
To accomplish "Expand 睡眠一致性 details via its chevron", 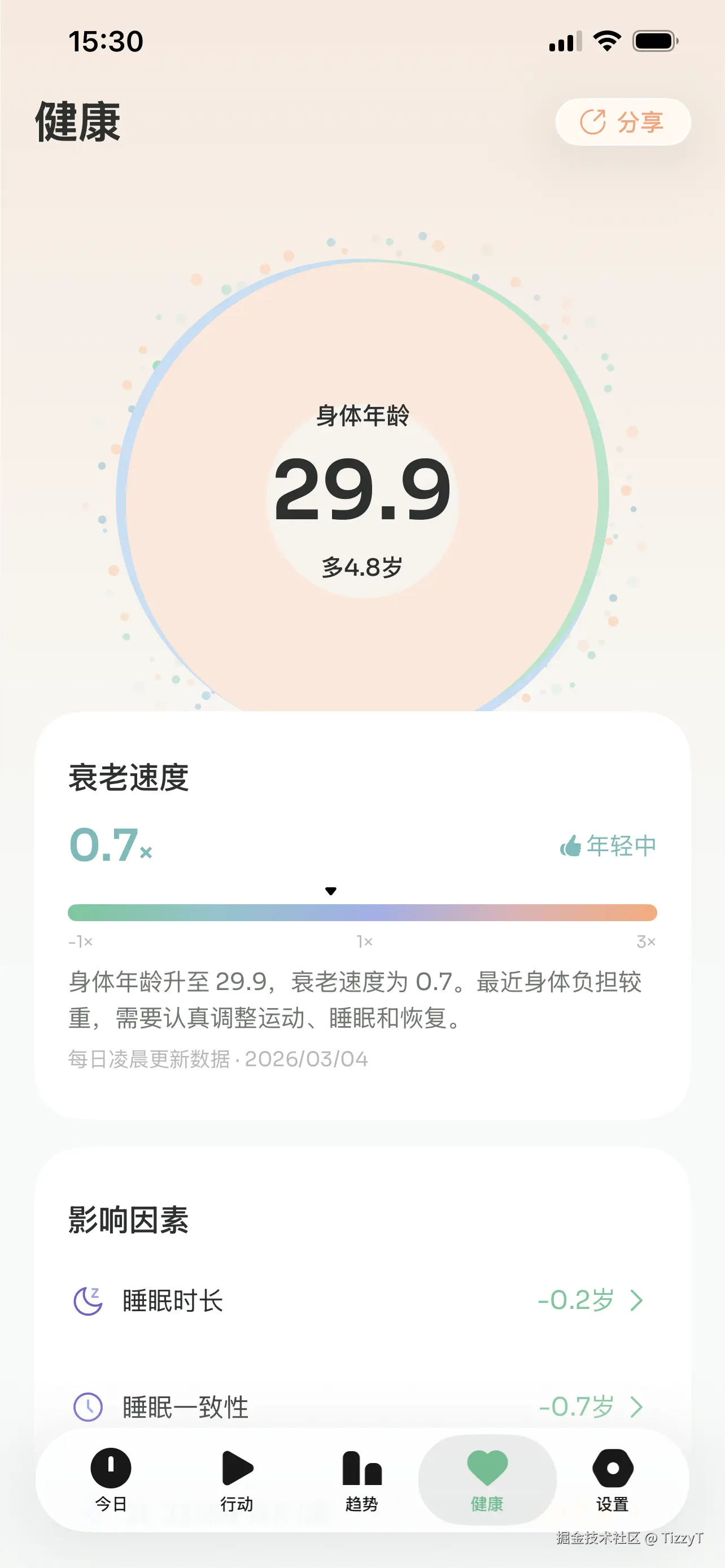I will [x=636, y=1408].
